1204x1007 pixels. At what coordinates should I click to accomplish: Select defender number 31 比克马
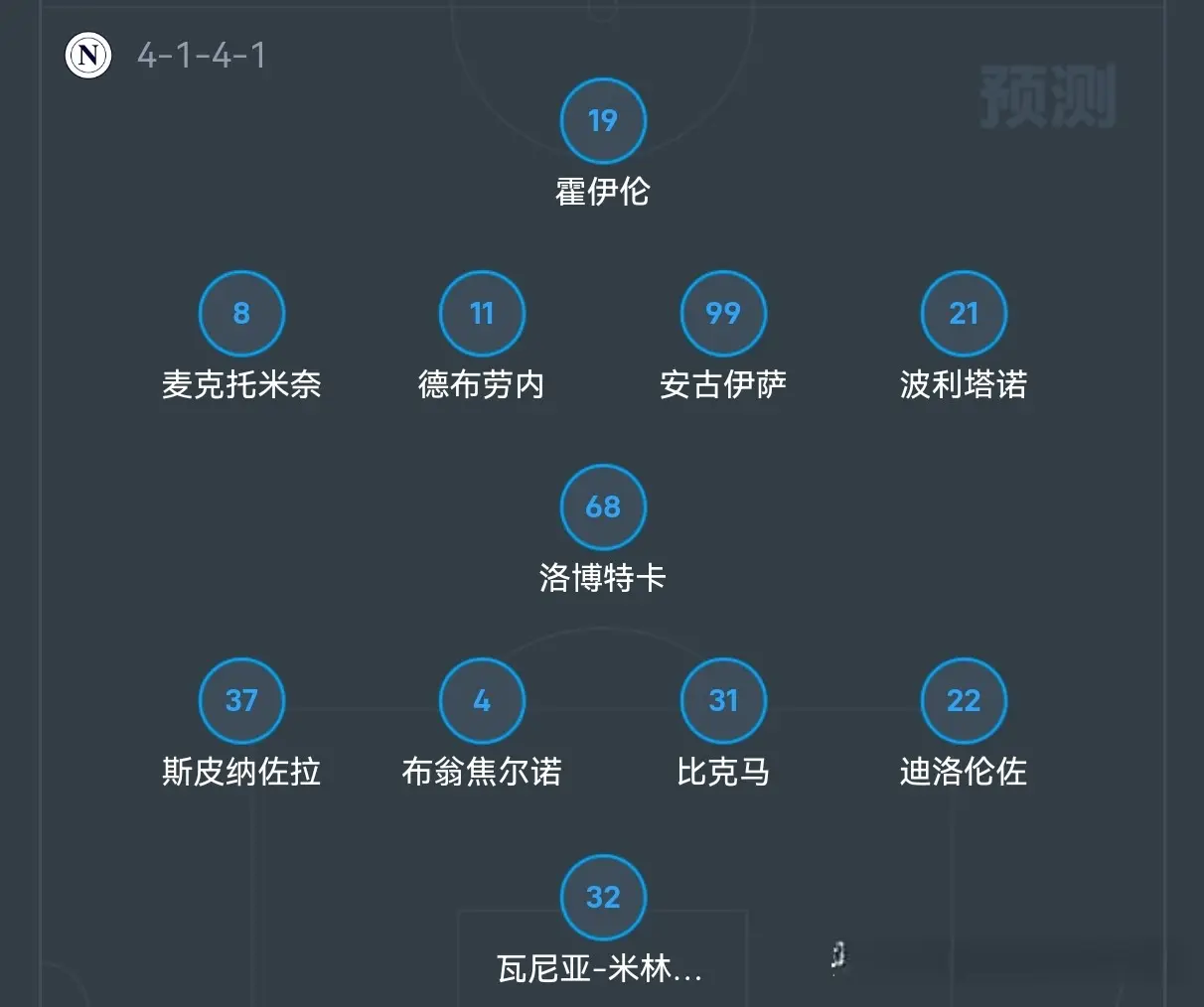tap(723, 701)
